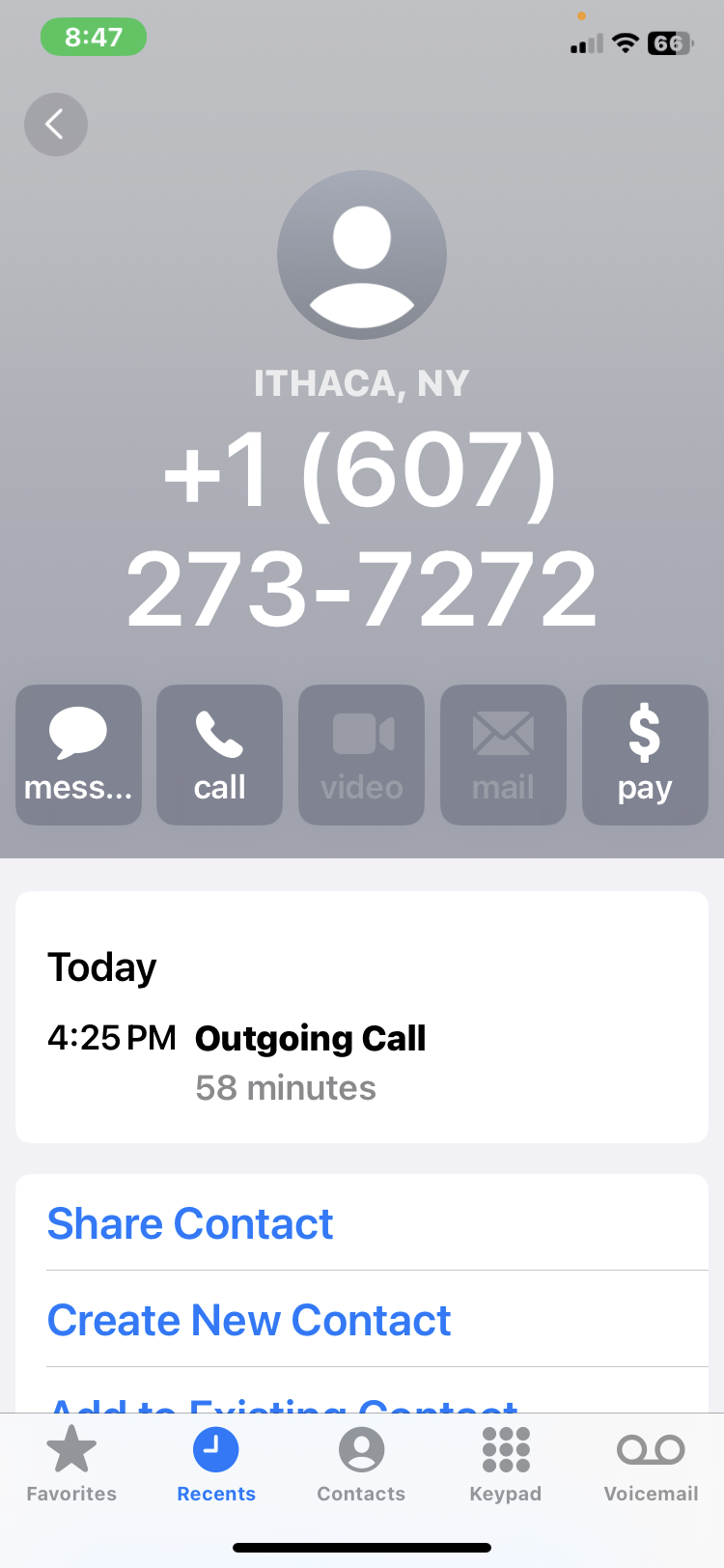This screenshot has width=724, height=1568.
Task: Go to the Voicemail tab
Action: click(651, 1465)
